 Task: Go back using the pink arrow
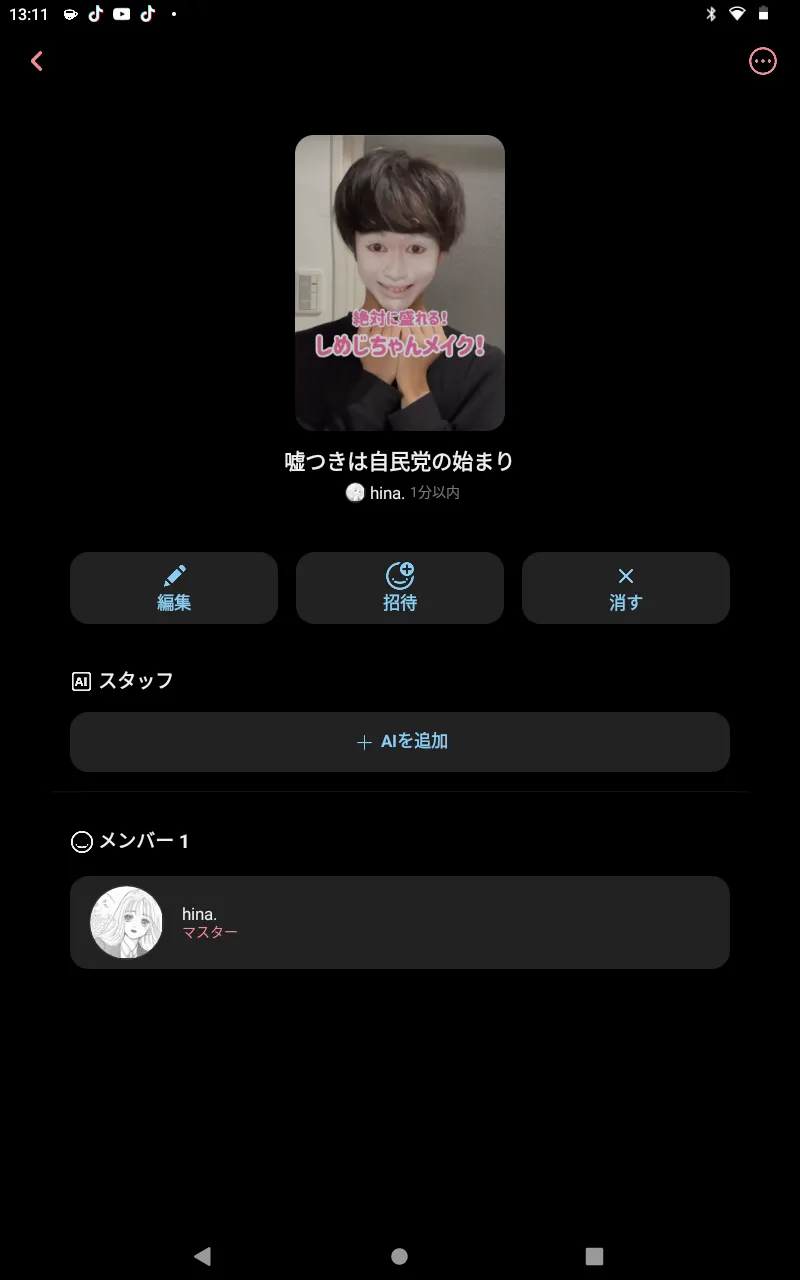(x=37, y=61)
